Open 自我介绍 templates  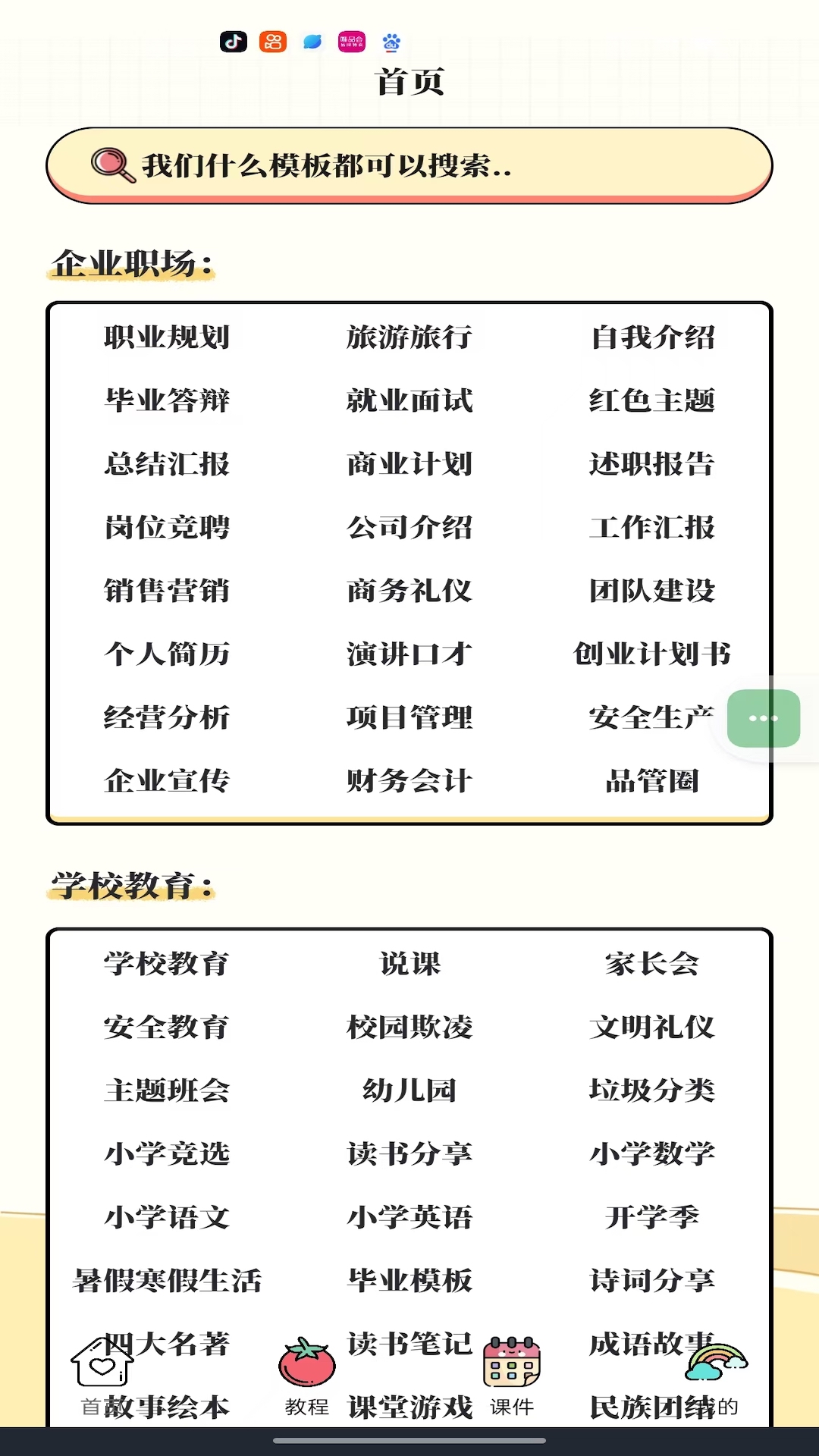652,337
